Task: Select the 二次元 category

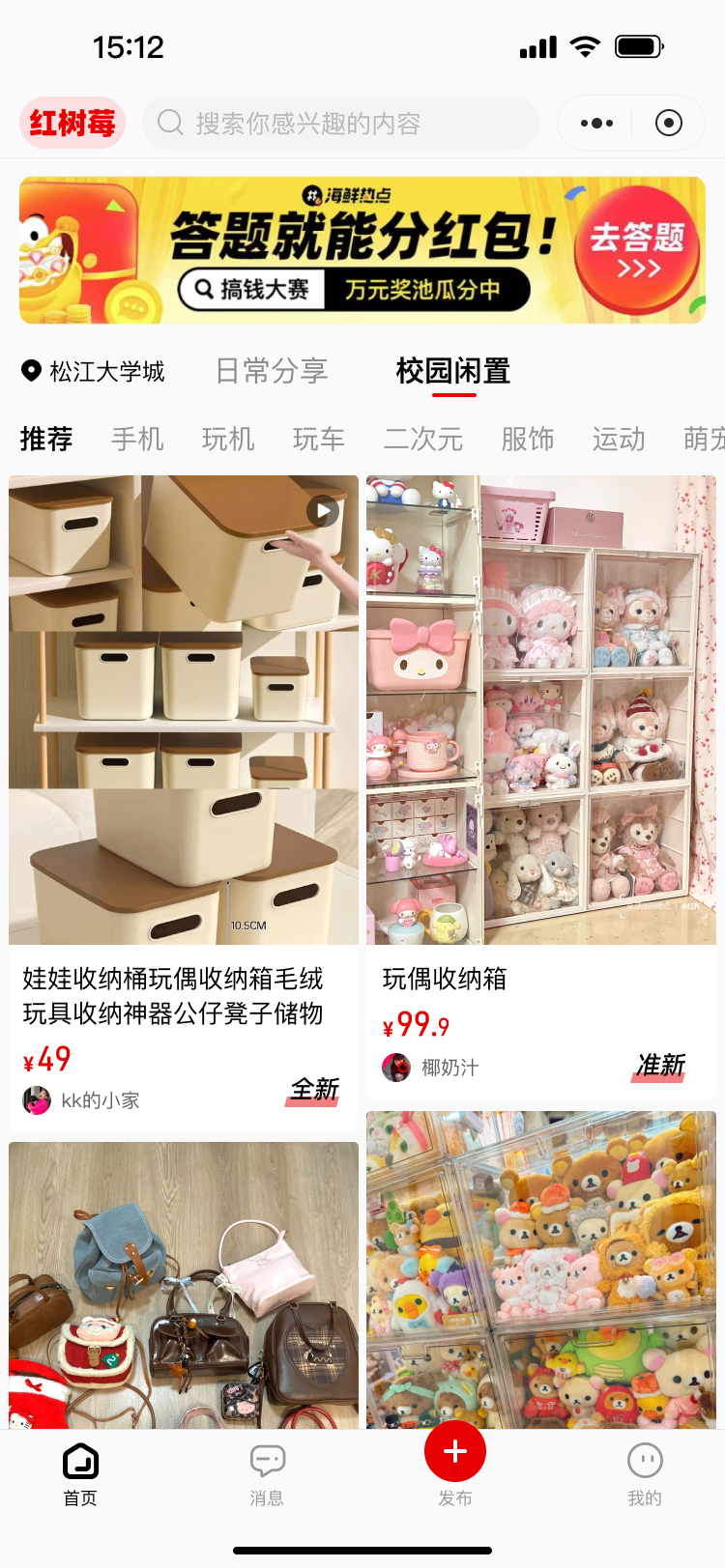Action: point(423,440)
